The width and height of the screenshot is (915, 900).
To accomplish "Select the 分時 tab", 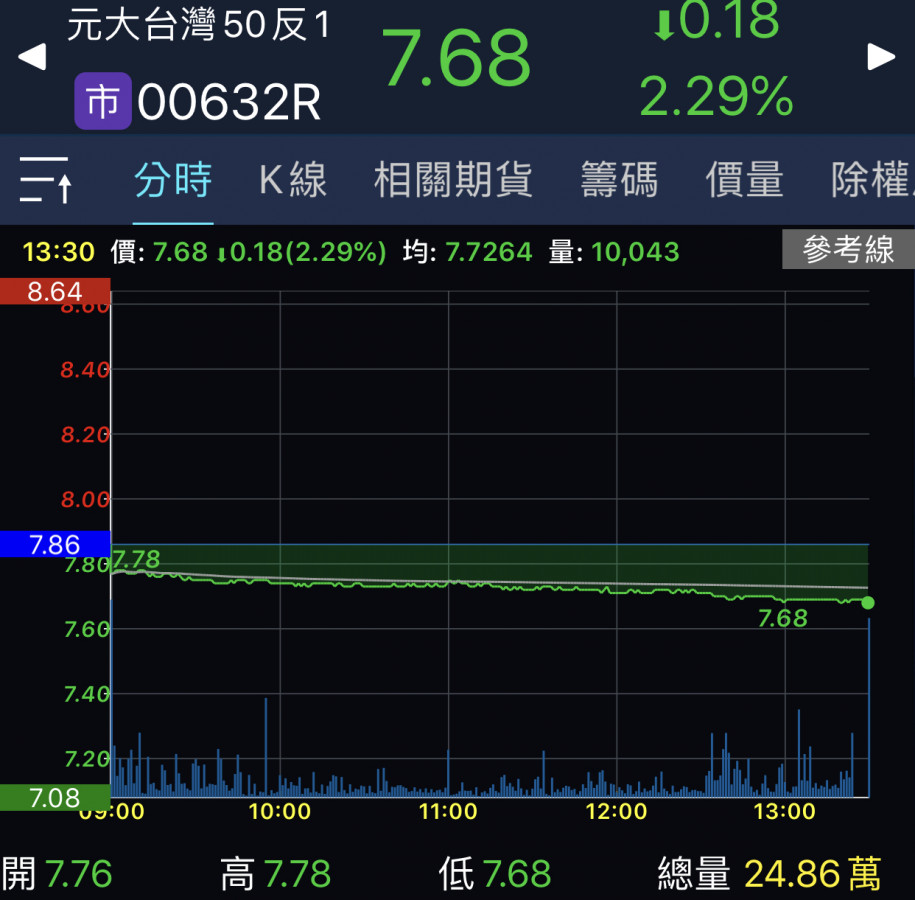I will click(x=173, y=181).
